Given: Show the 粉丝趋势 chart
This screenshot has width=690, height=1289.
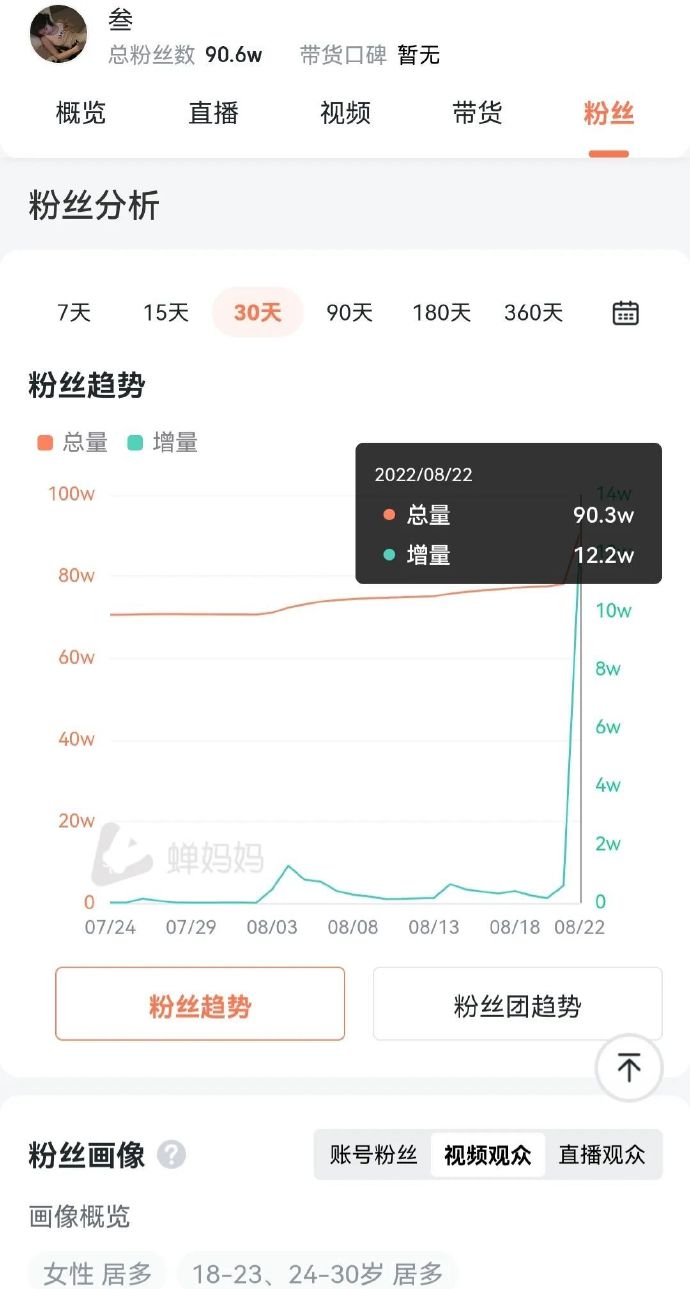Looking at the screenshot, I should coord(200,1004).
